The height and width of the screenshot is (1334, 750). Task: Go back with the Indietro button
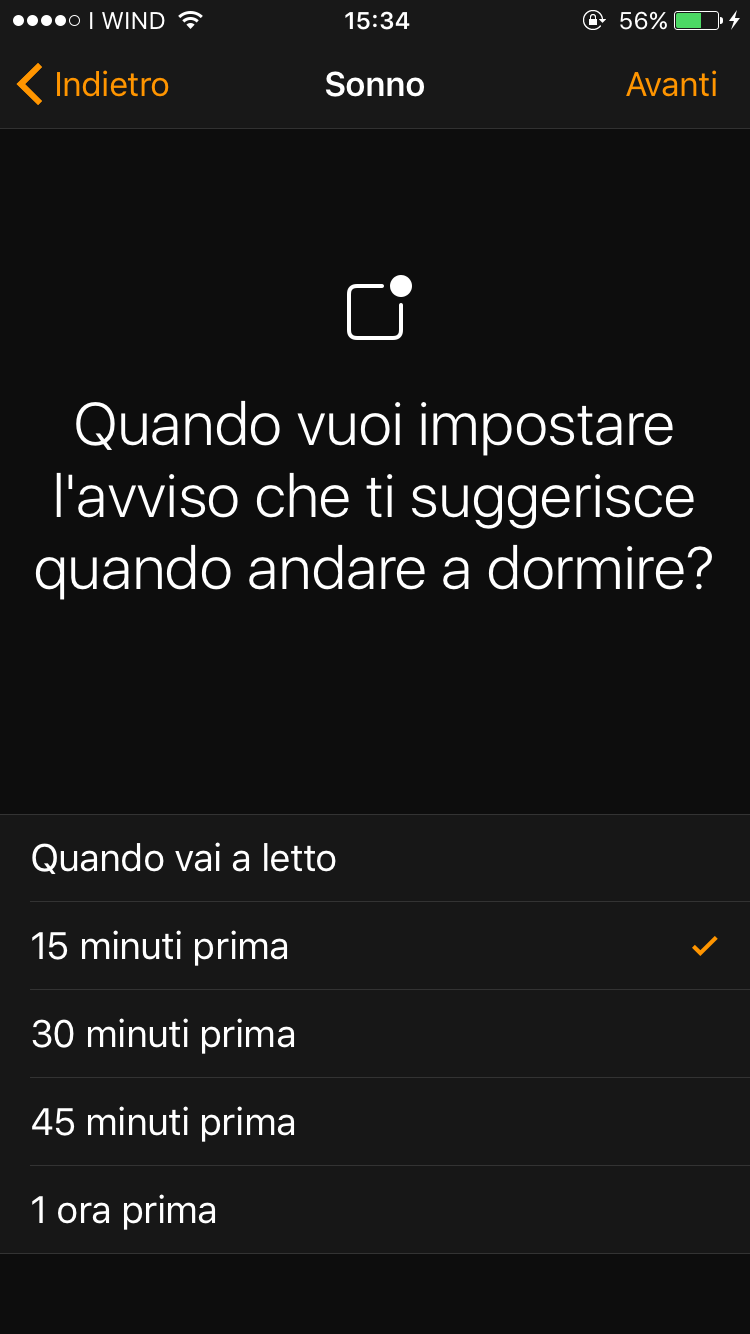point(94,85)
